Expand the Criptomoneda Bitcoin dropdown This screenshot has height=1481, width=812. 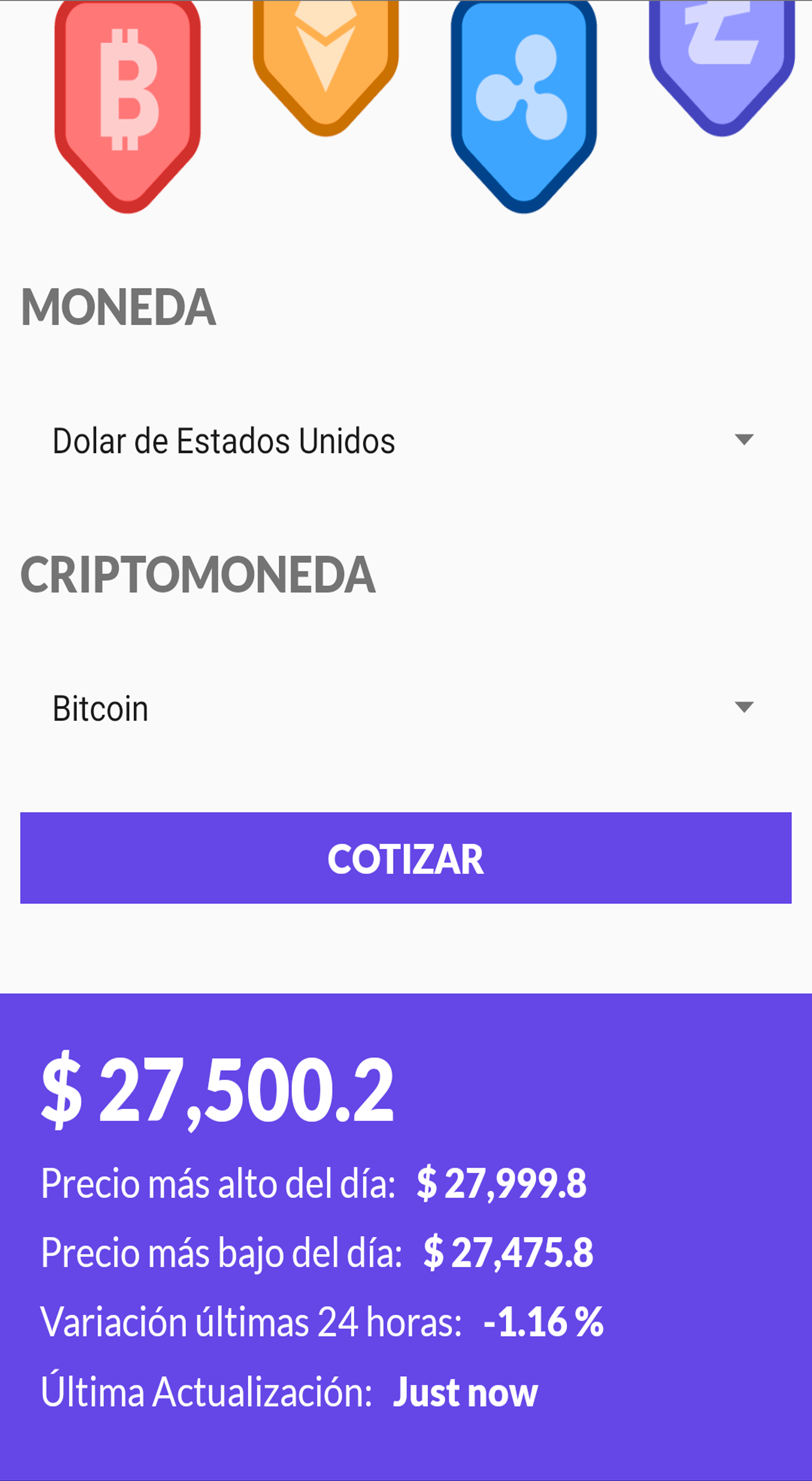pyautogui.click(x=402, y=708)
